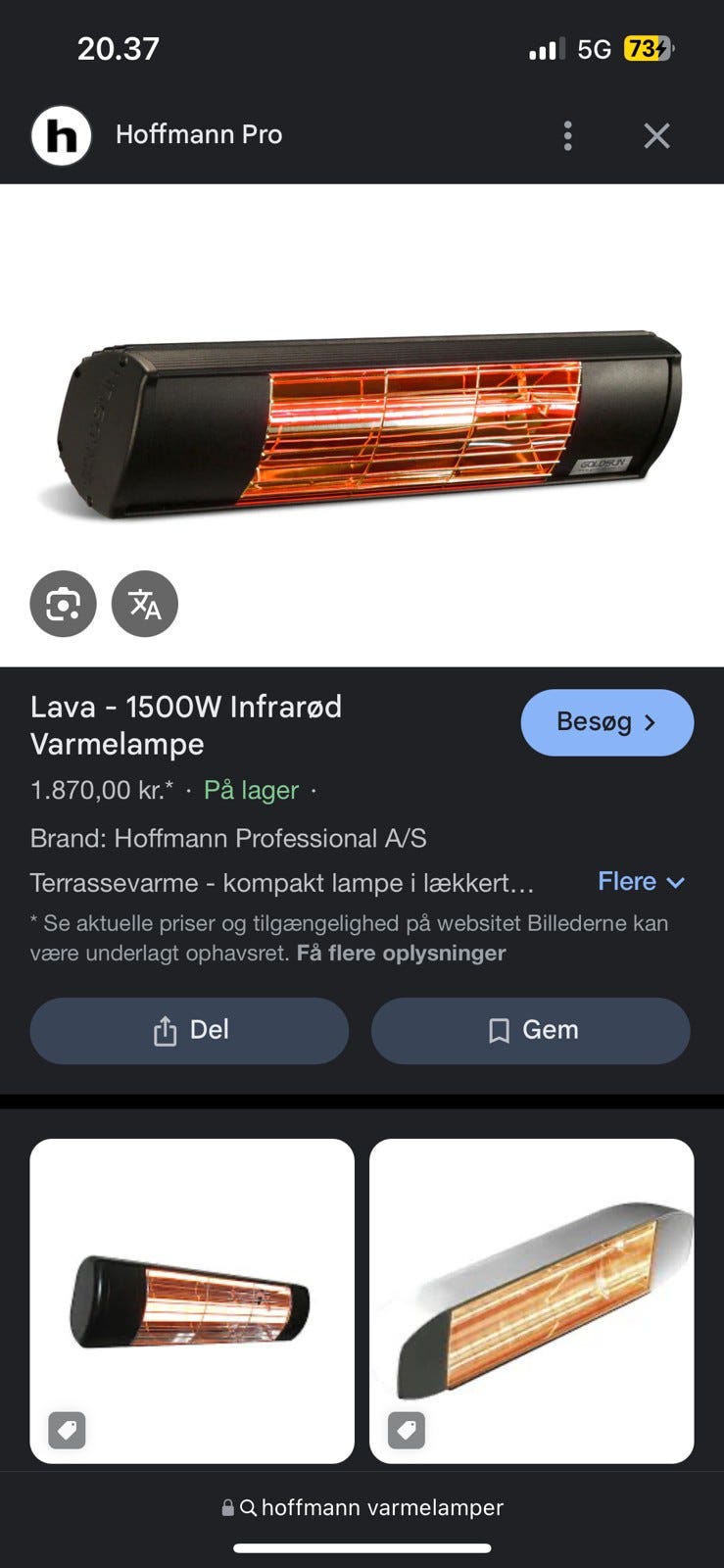Image resolution: width=724 pixels, height=1568 pixels.
Task: Close the Hoffmann Pro image viewer
Action: pyautogui.click(x=656, y=135)
